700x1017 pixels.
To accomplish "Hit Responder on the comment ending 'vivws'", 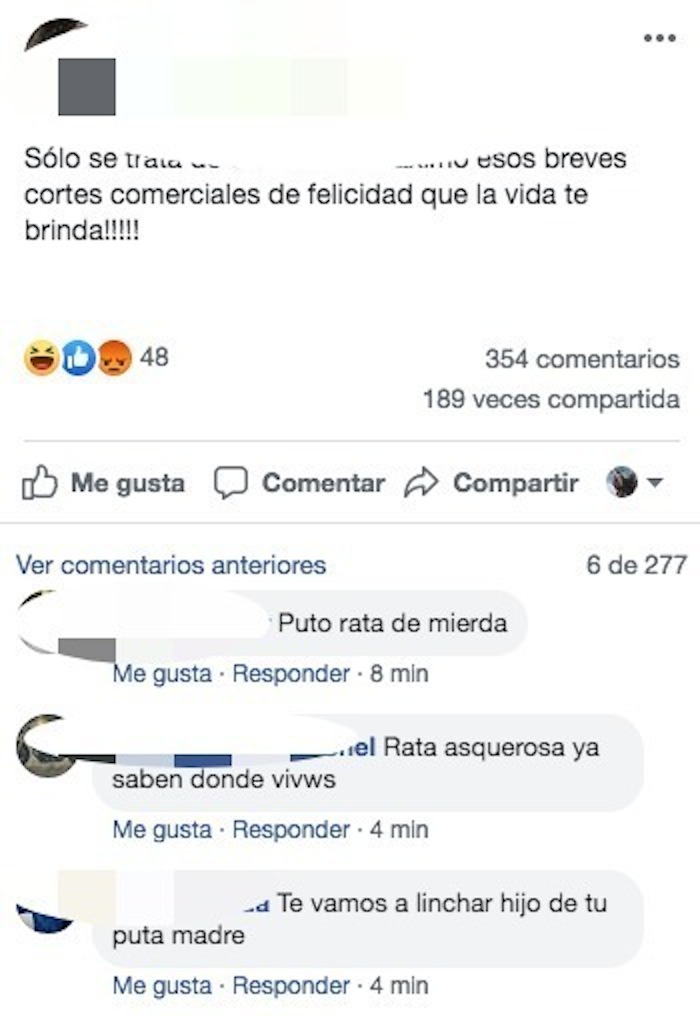I will (x=291, y=829).
